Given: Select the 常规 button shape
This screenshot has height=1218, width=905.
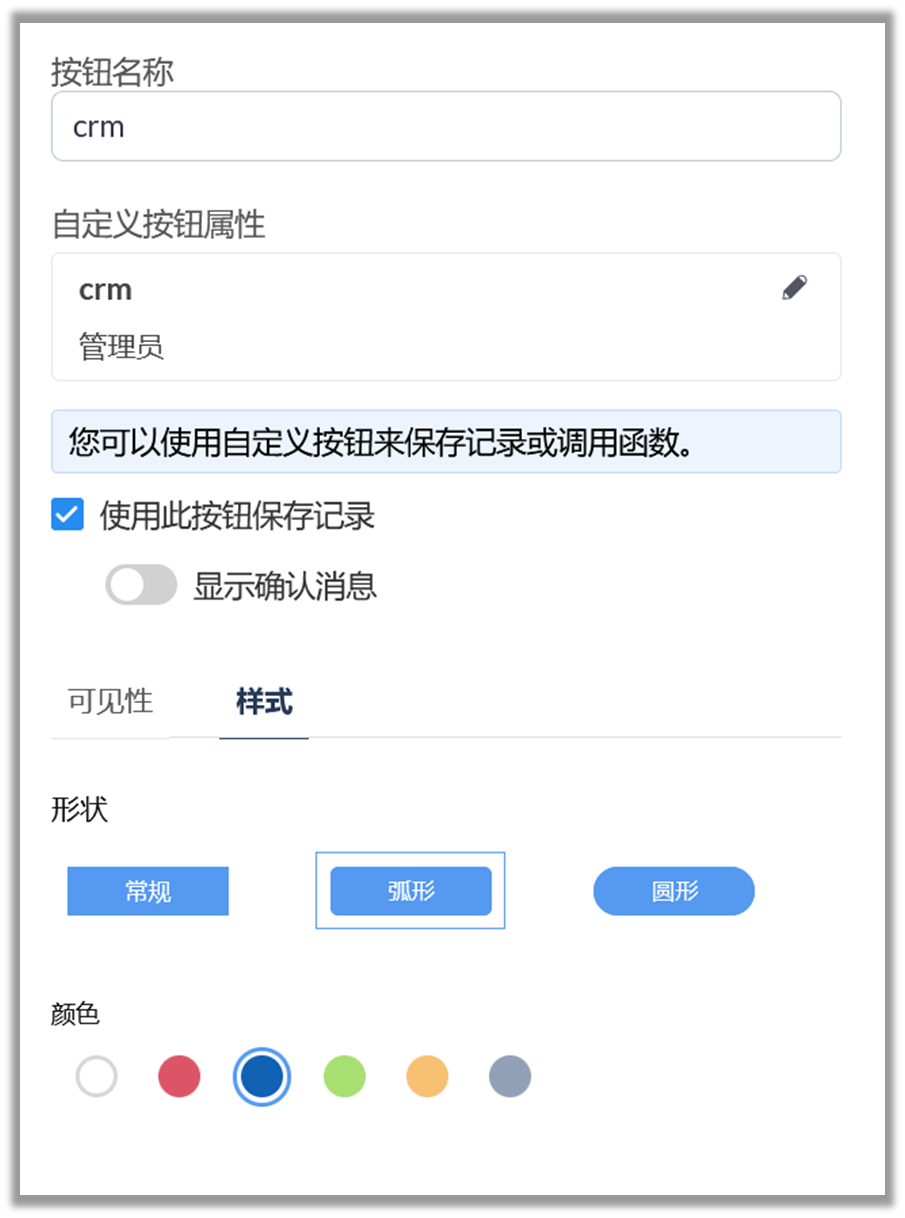Looking at the screenshot, I should pyautogui.click(x=148, y=891).
